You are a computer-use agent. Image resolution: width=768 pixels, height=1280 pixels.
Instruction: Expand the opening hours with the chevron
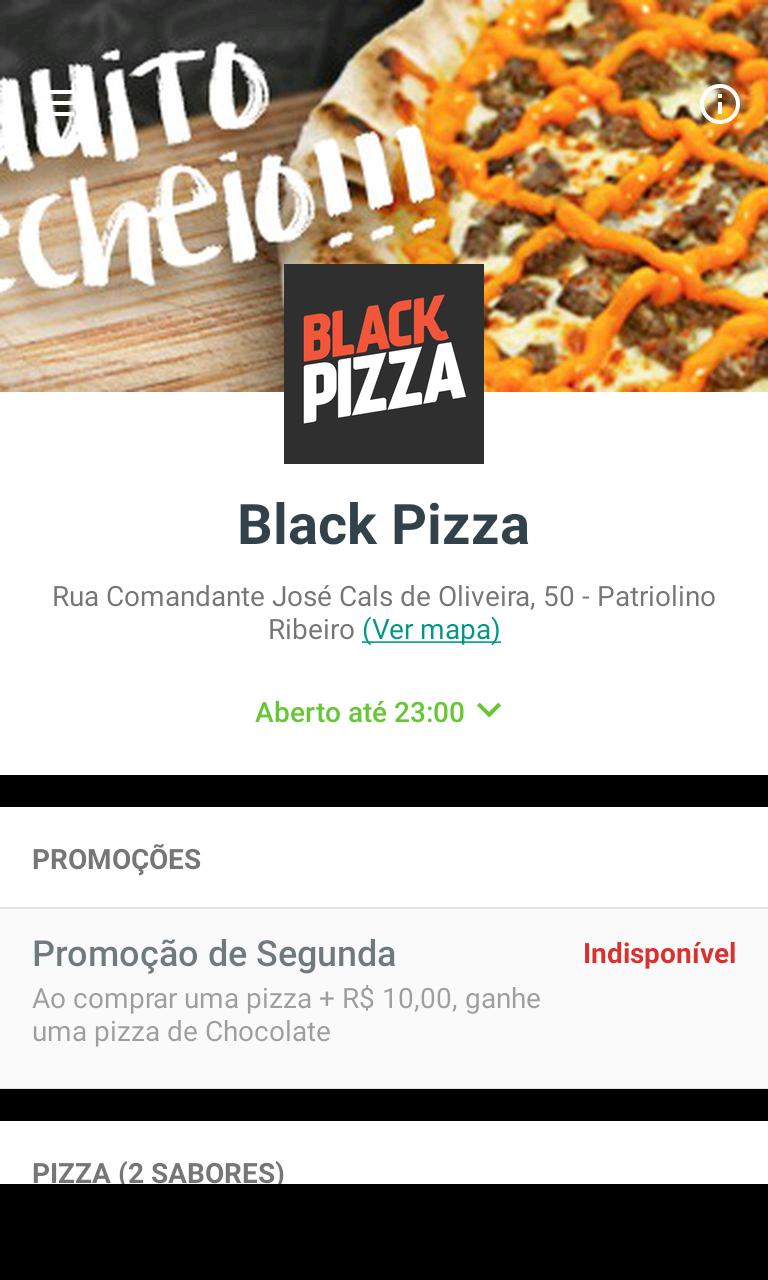489,712
